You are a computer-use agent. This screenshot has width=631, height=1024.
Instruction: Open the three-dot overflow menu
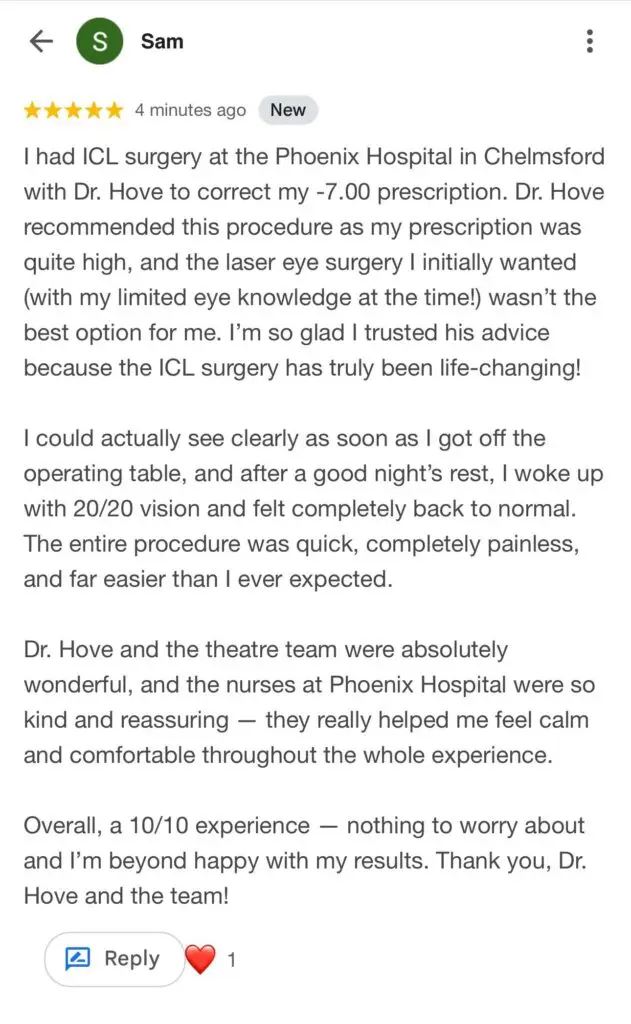(590, 41)
